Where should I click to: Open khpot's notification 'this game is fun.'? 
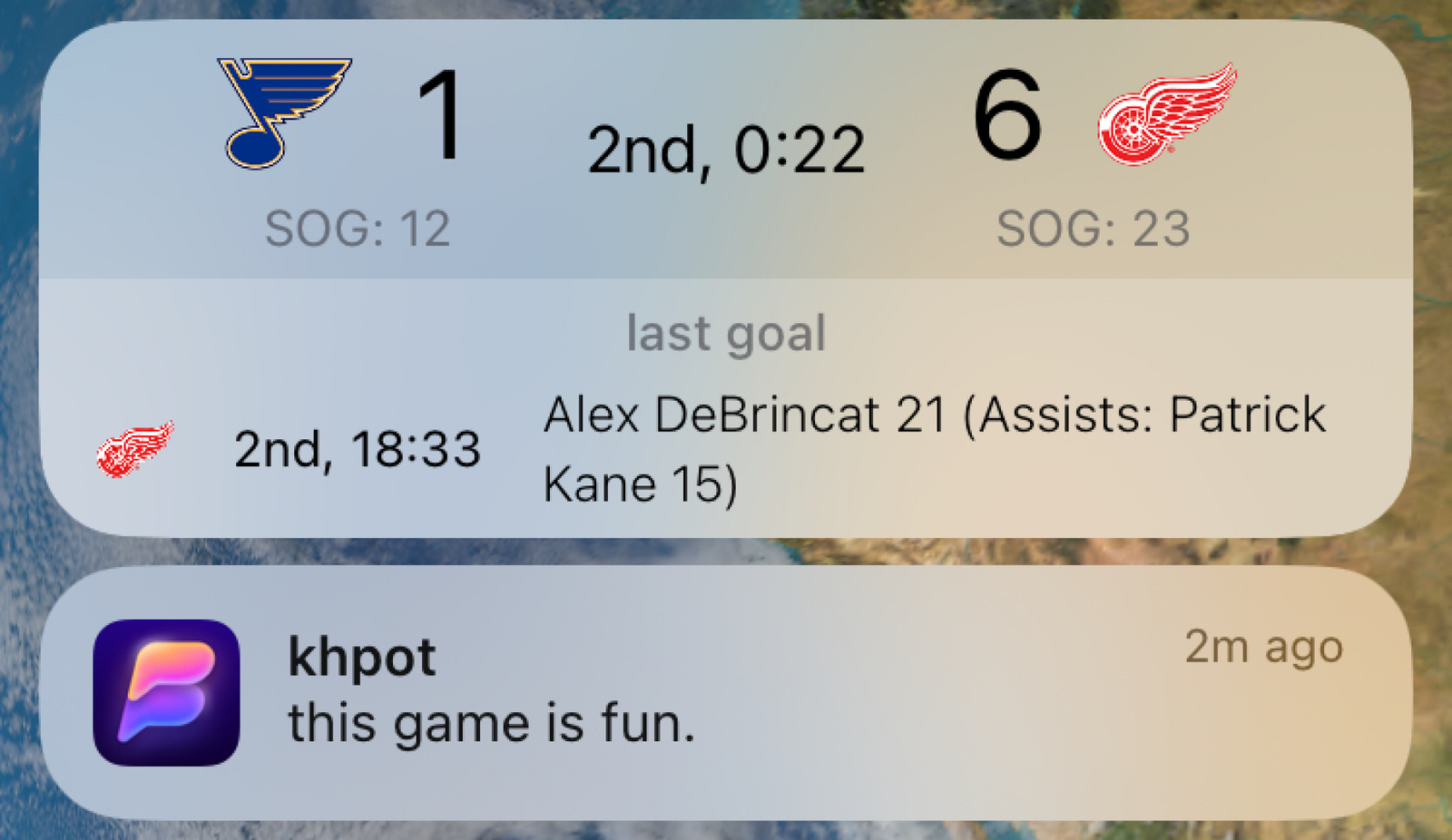[726, 694]
